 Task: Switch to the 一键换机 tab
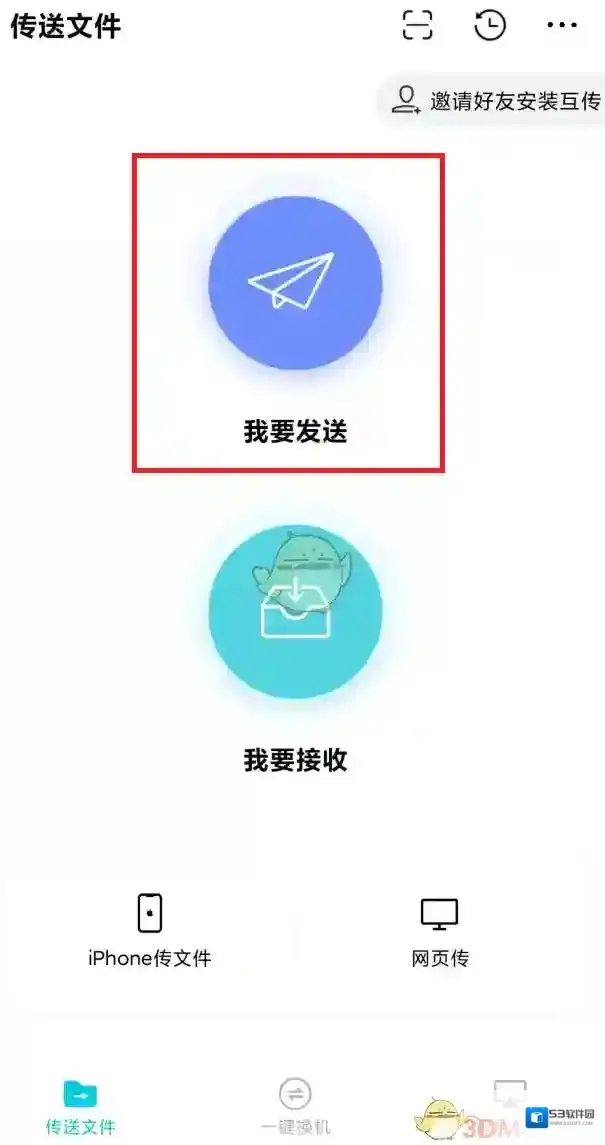pos(295,1105)
